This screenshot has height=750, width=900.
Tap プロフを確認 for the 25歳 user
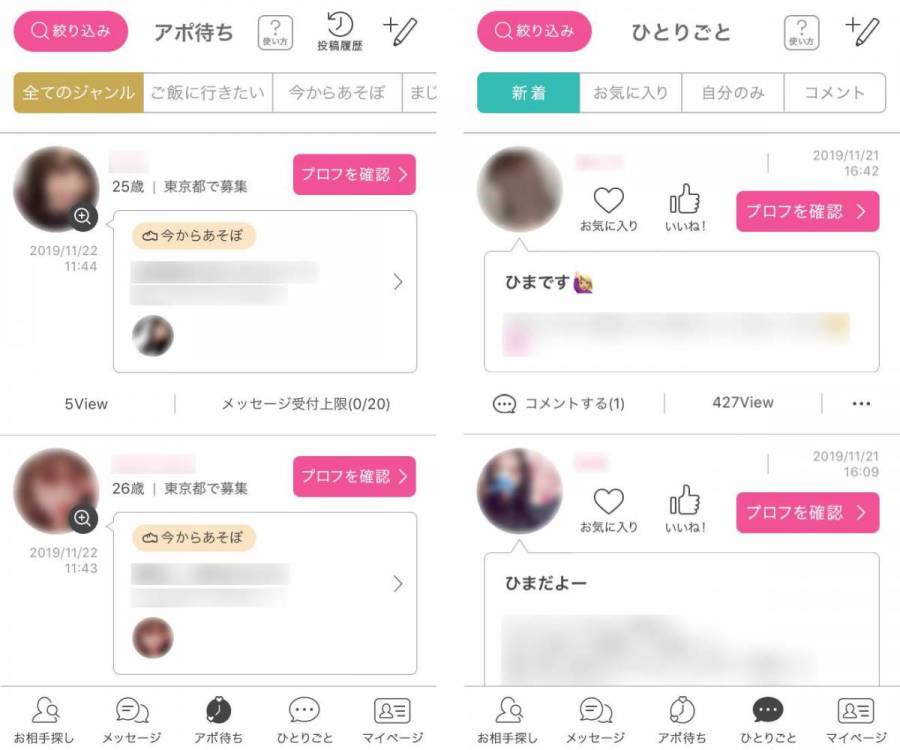coord(354,174)
